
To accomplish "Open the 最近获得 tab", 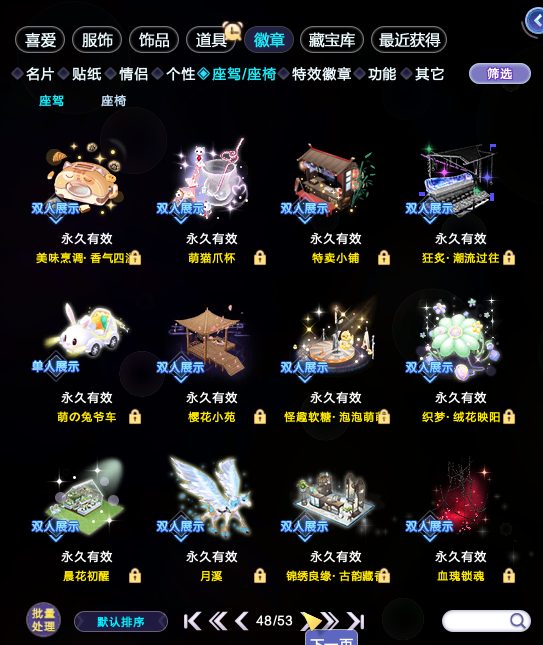I will pos(409,40).
